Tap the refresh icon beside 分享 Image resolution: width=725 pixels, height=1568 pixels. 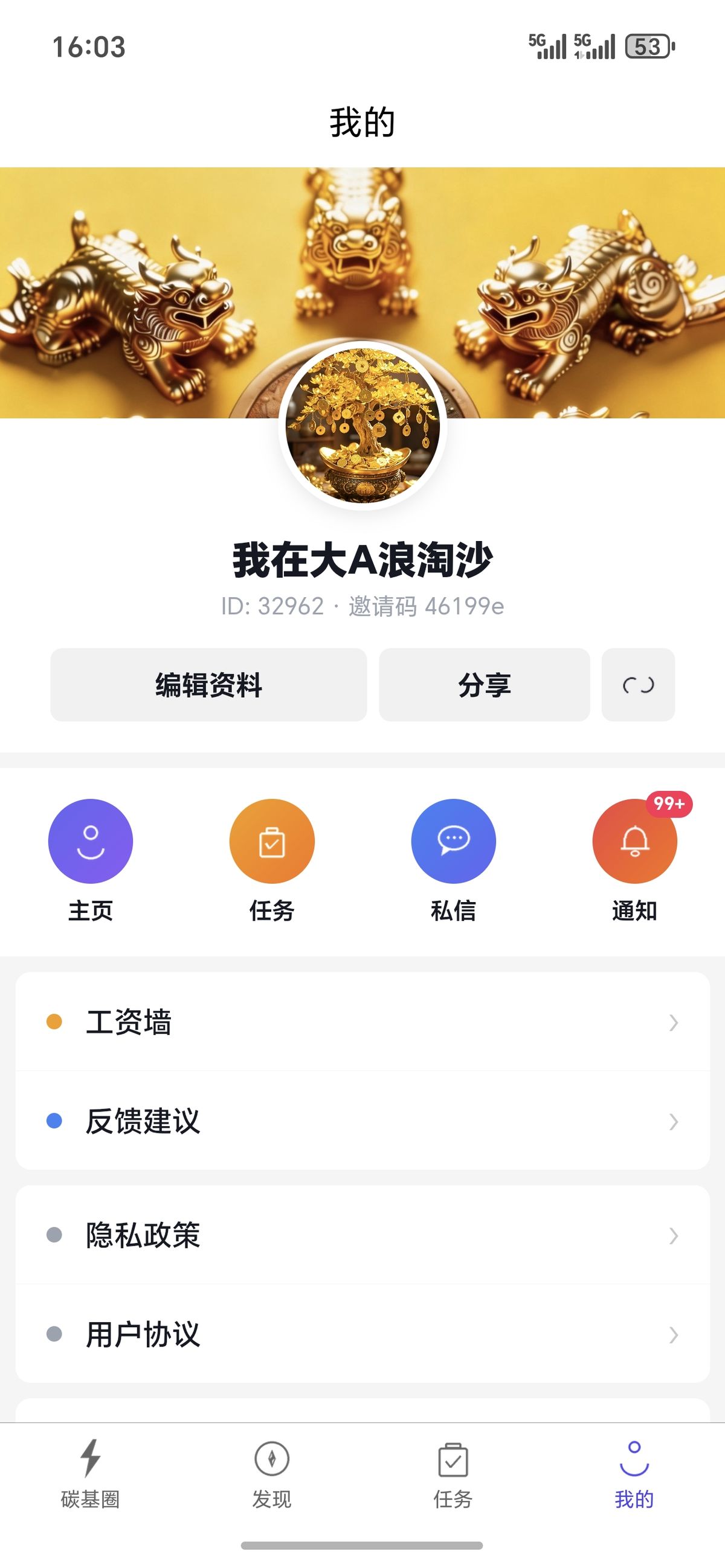[x=638, y=685]
